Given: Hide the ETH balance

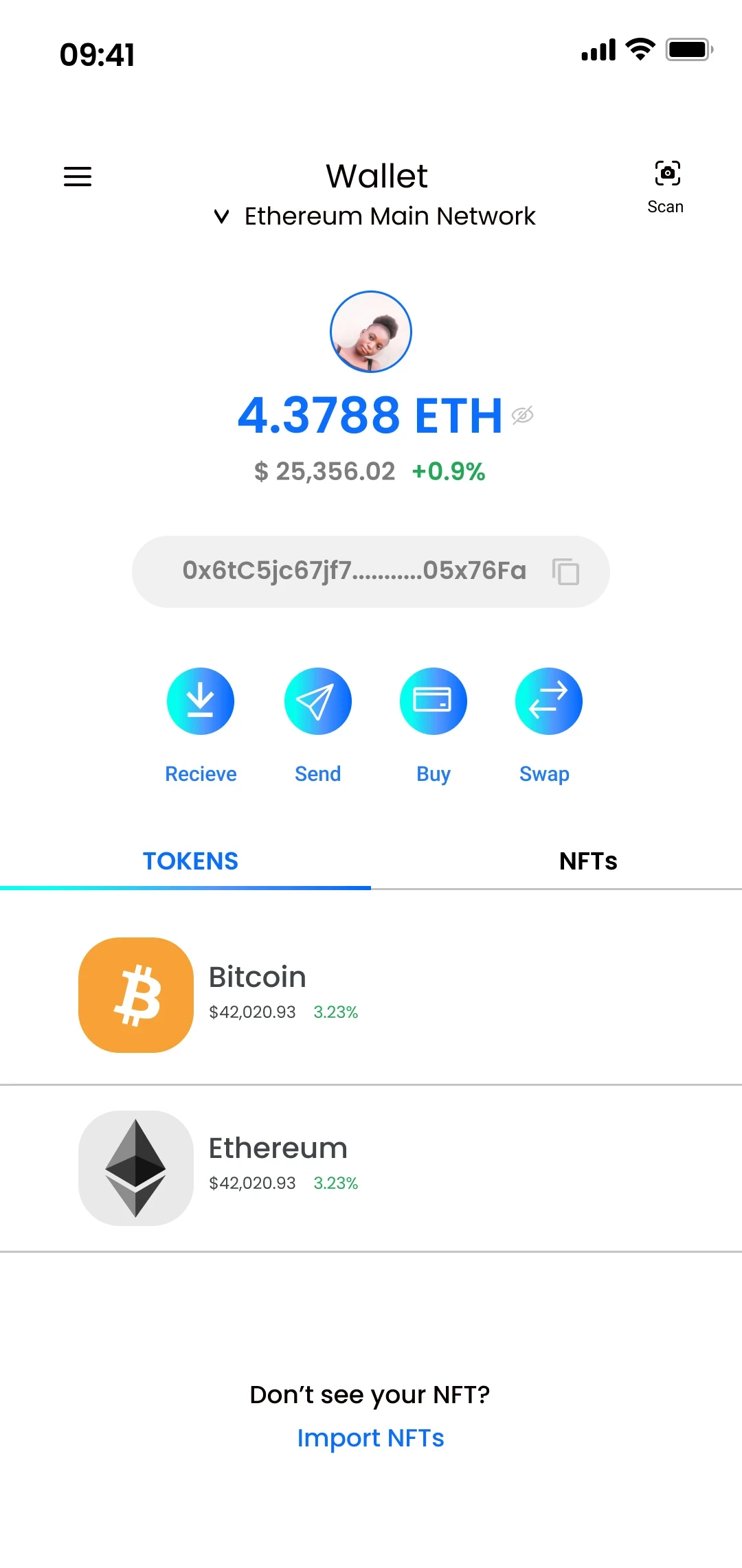Looking at the screenshot, I should pyautogui.click(x=523, y=415).
